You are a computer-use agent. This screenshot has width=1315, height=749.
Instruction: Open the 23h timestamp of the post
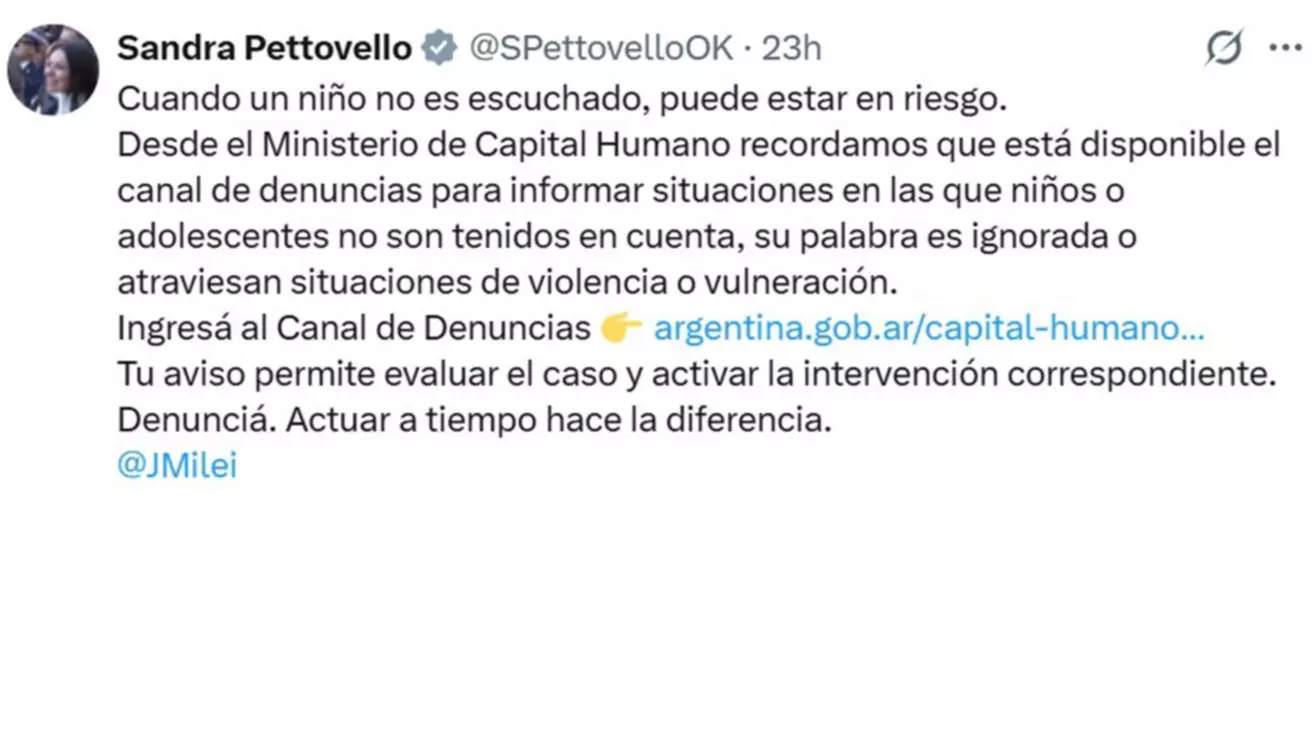coord(792,47)
